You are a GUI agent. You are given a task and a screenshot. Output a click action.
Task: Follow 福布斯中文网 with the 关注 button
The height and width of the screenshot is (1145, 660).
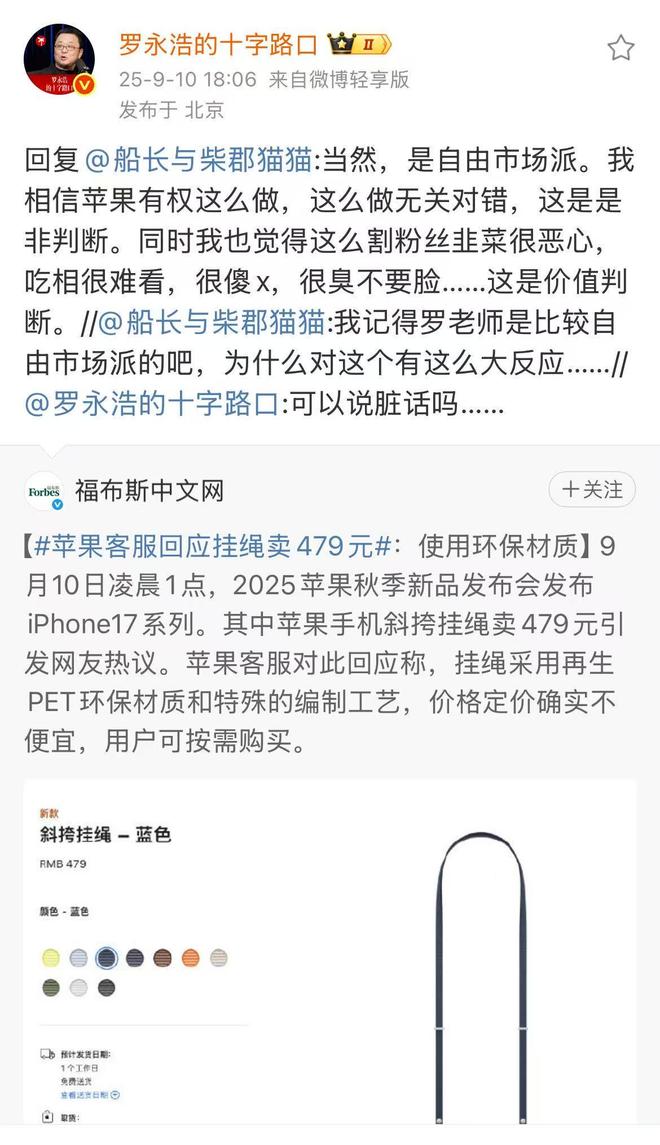[x=593, y=489]
